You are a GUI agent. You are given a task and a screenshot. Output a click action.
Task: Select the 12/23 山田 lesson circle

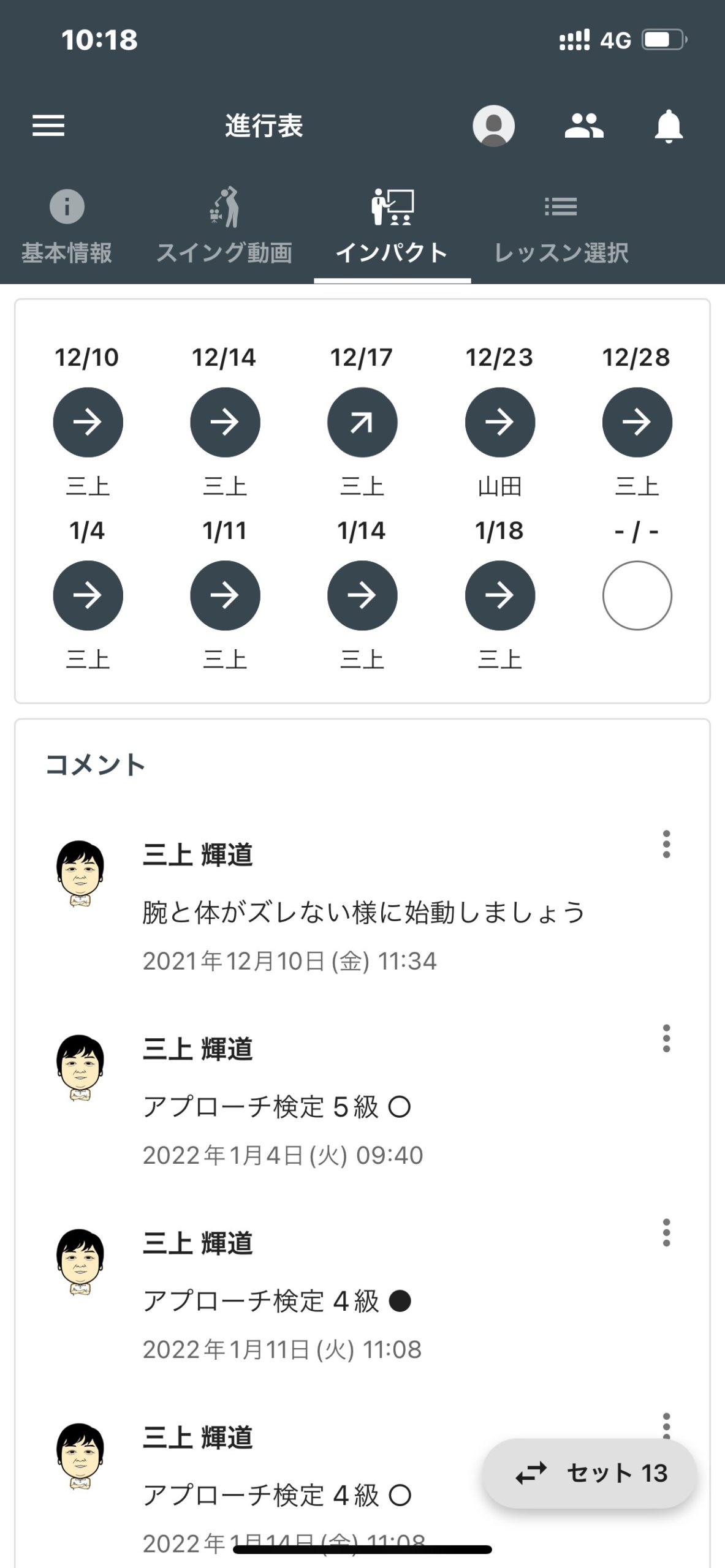(499, 422)
